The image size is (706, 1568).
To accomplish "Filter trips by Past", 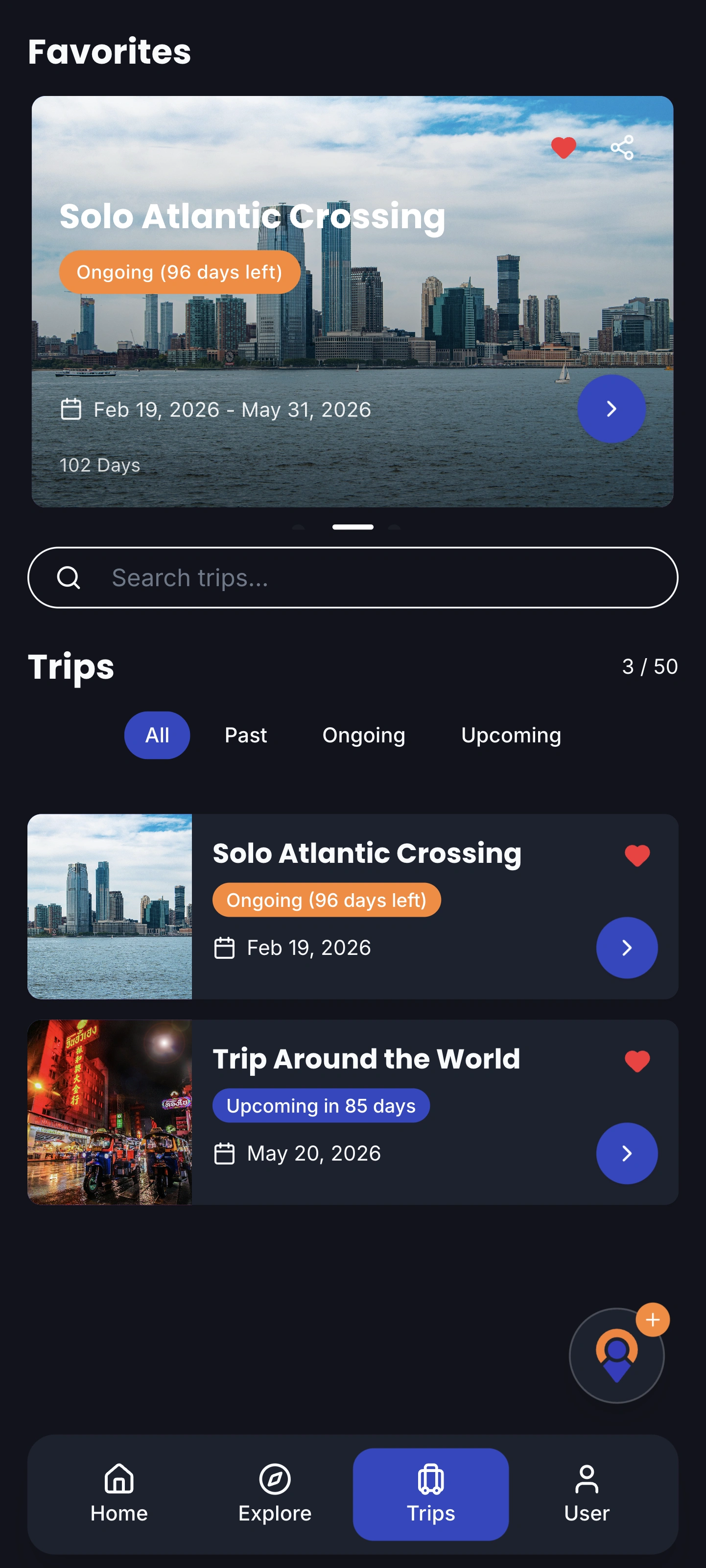I will 245,735.
